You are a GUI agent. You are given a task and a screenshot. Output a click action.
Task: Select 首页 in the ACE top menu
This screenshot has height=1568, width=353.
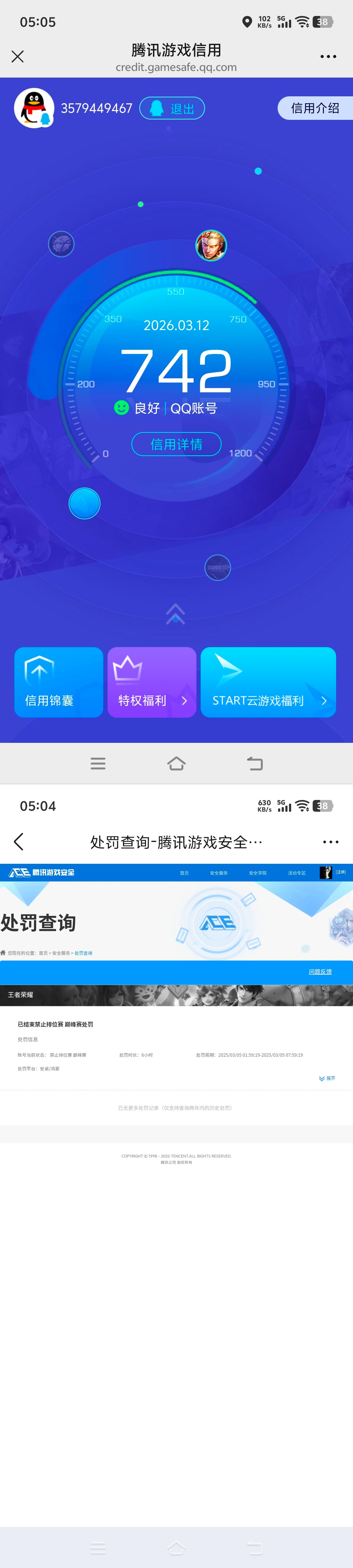pyautogui.click(x=184, y=873)
